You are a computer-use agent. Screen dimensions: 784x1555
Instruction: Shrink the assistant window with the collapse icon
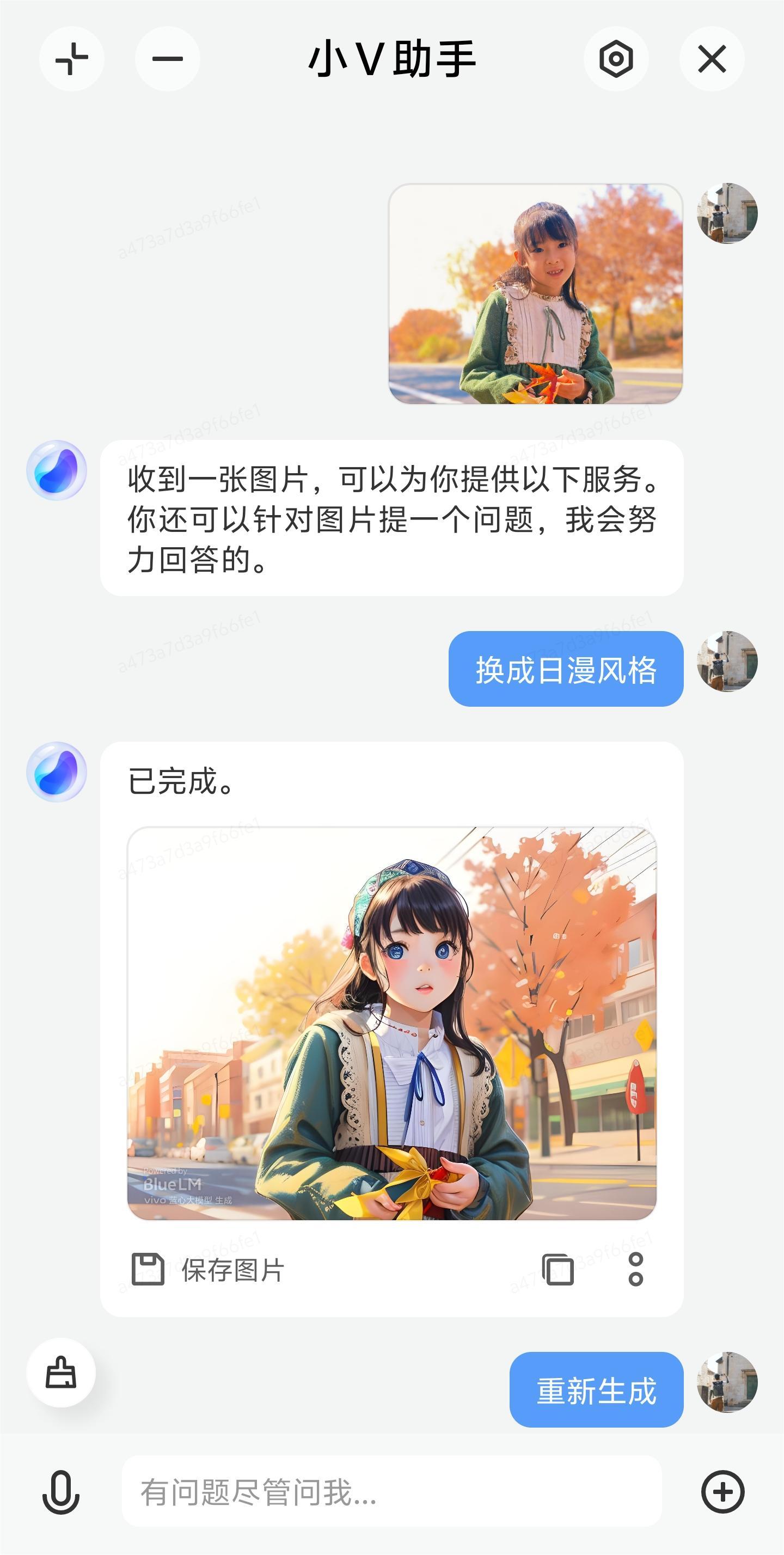pos(72,59)
